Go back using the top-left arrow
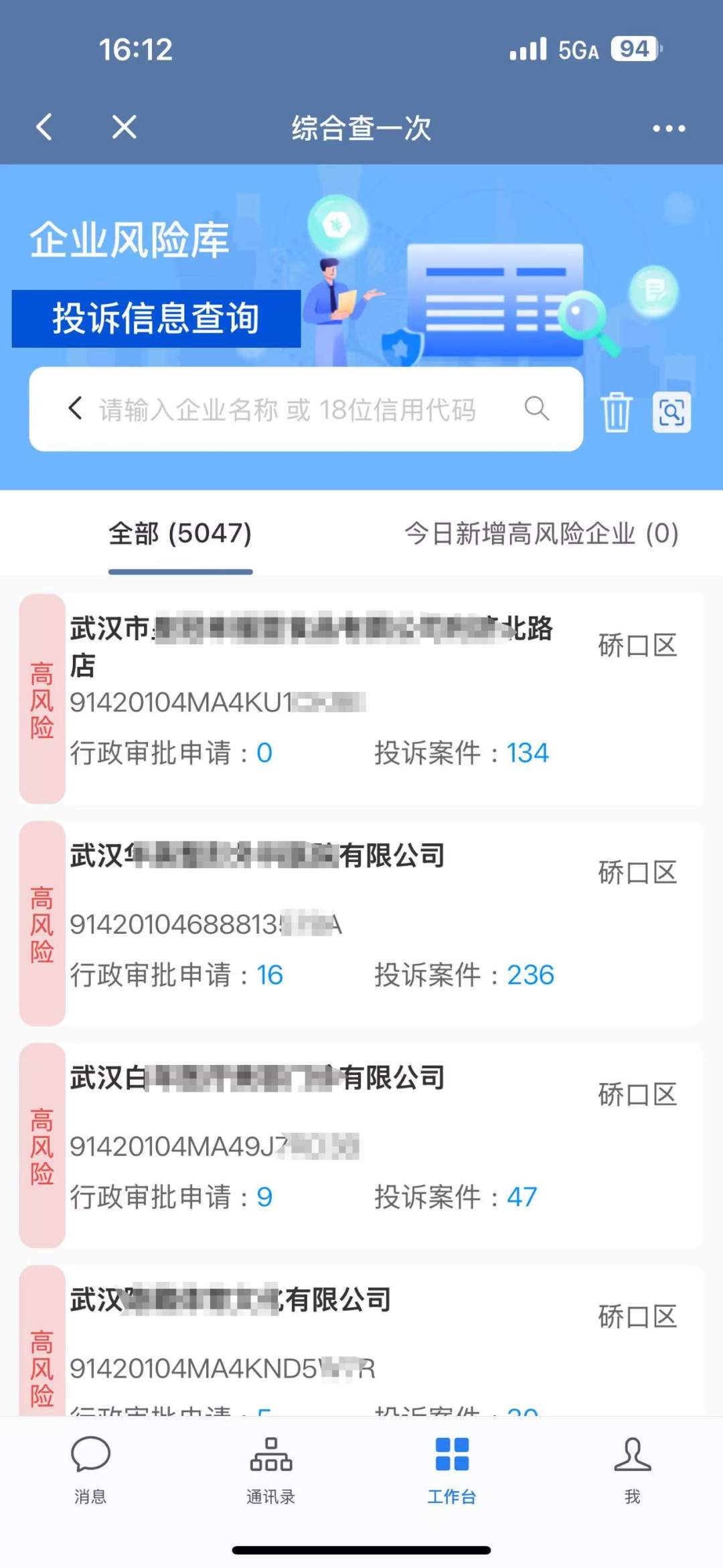This screenshot has height=1568, width=723. [44, 127]
